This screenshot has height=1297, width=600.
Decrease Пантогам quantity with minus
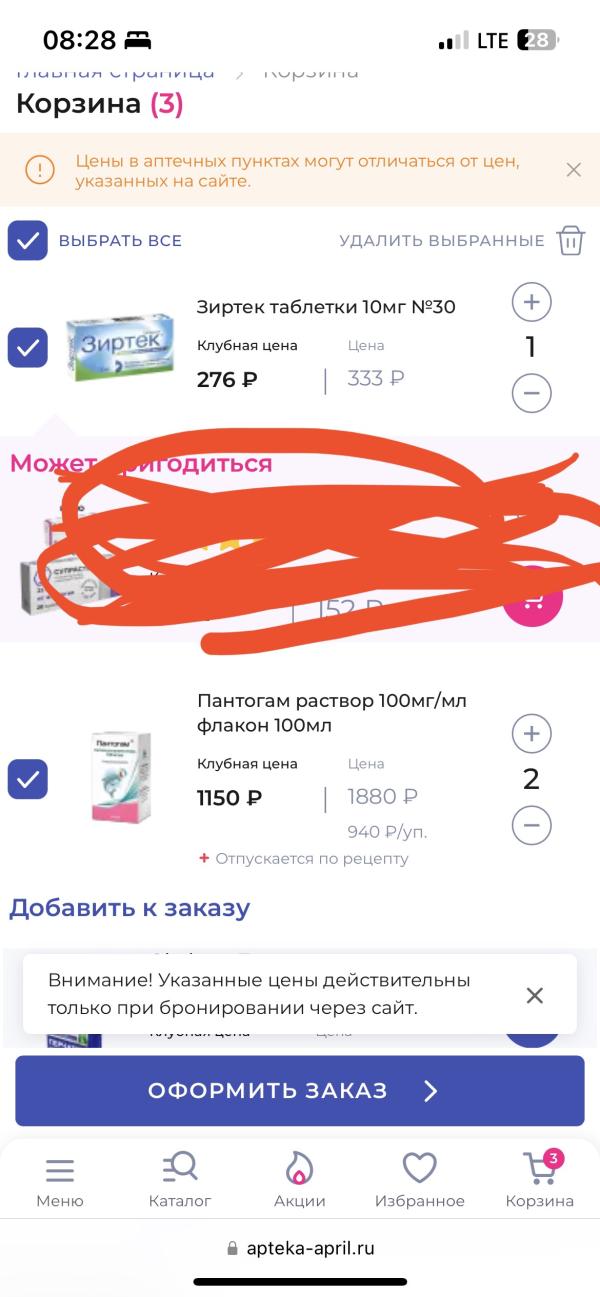point(531,825)
